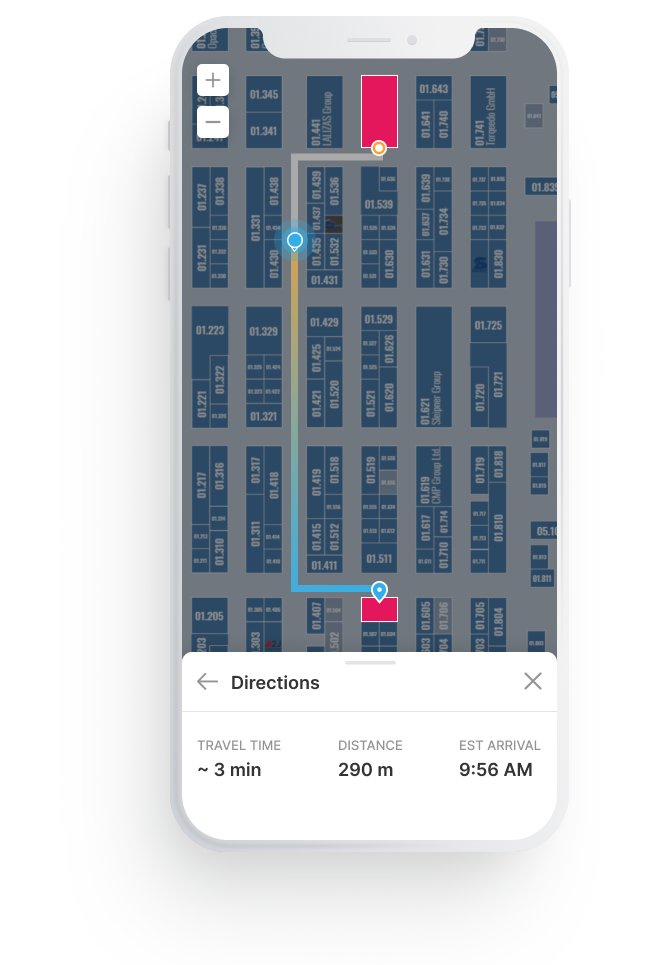655x965 pixels.
Task: Tap the current location blue dot
Action: pos(294,240)
